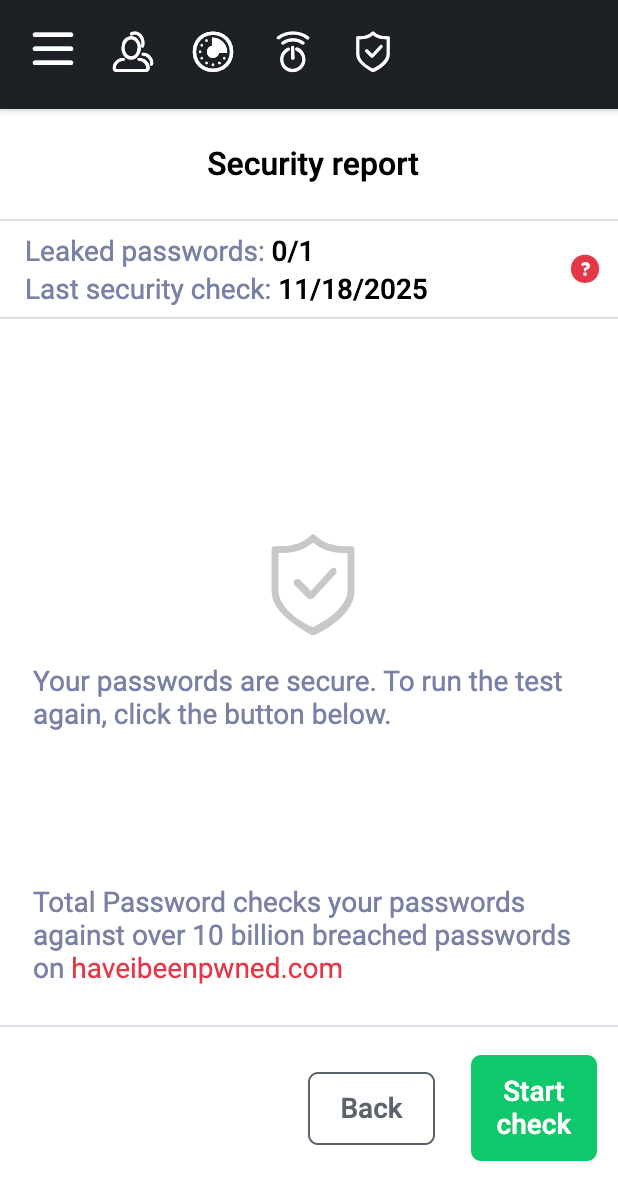This screenshot has height=1185, width=618.
Task: Go back with the Back button
Action: tap(371, 1108)
